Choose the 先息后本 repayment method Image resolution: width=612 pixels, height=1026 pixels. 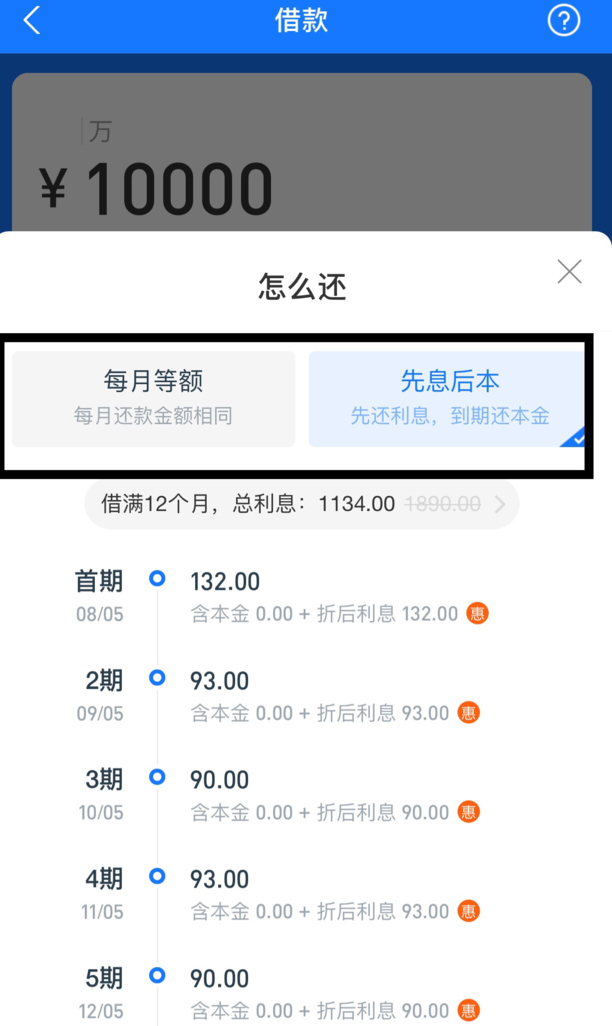tap(448, 398)
